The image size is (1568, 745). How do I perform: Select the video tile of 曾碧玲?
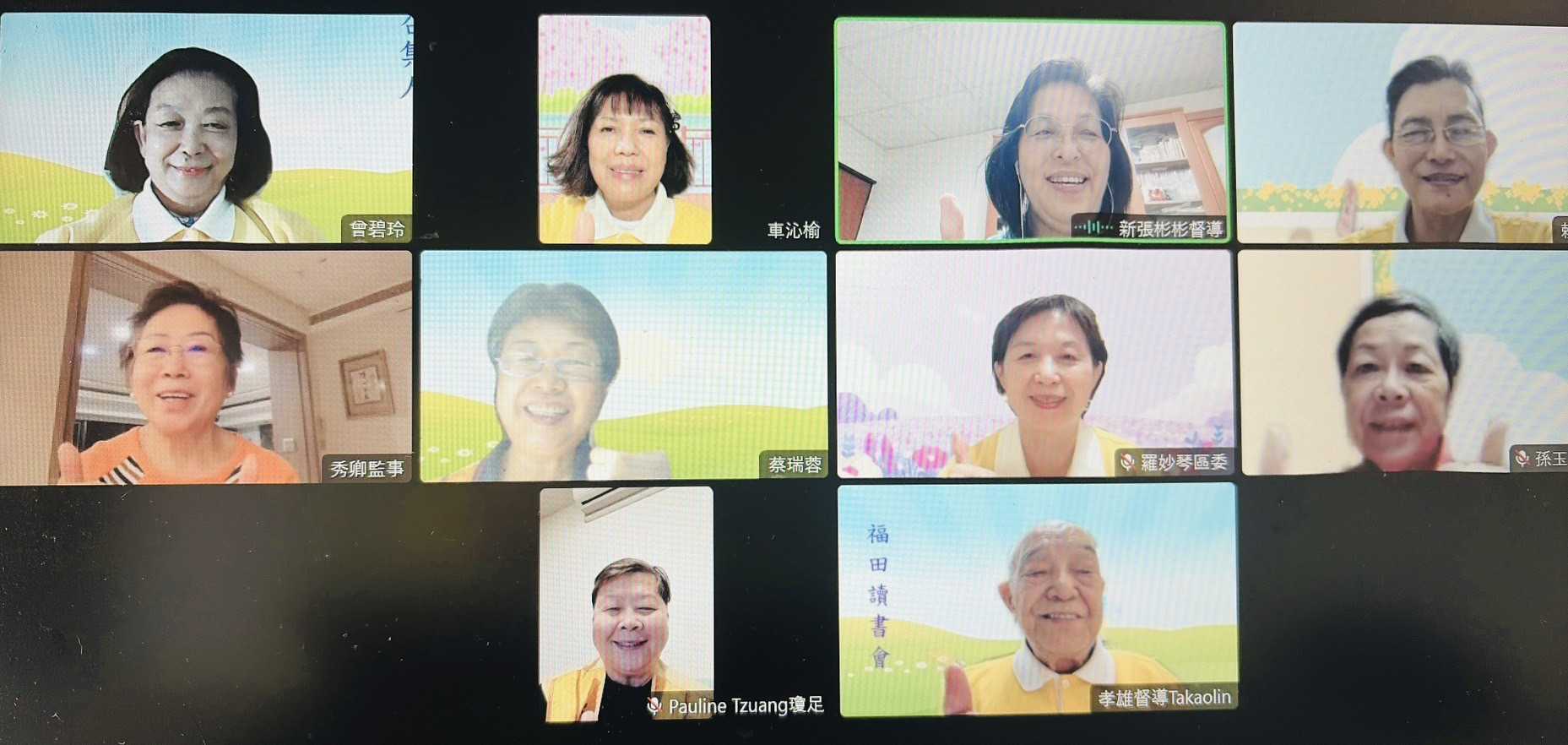point(205,128)
